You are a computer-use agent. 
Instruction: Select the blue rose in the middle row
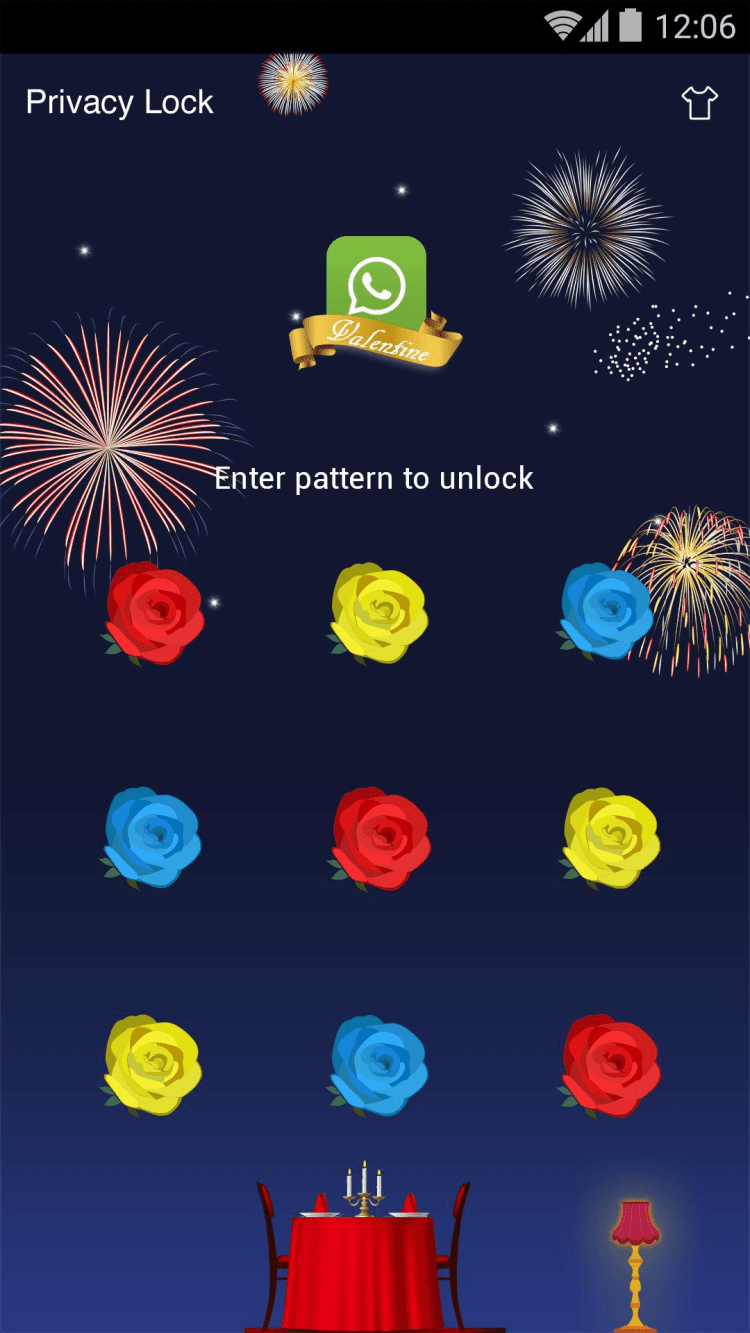pos(152,837)
